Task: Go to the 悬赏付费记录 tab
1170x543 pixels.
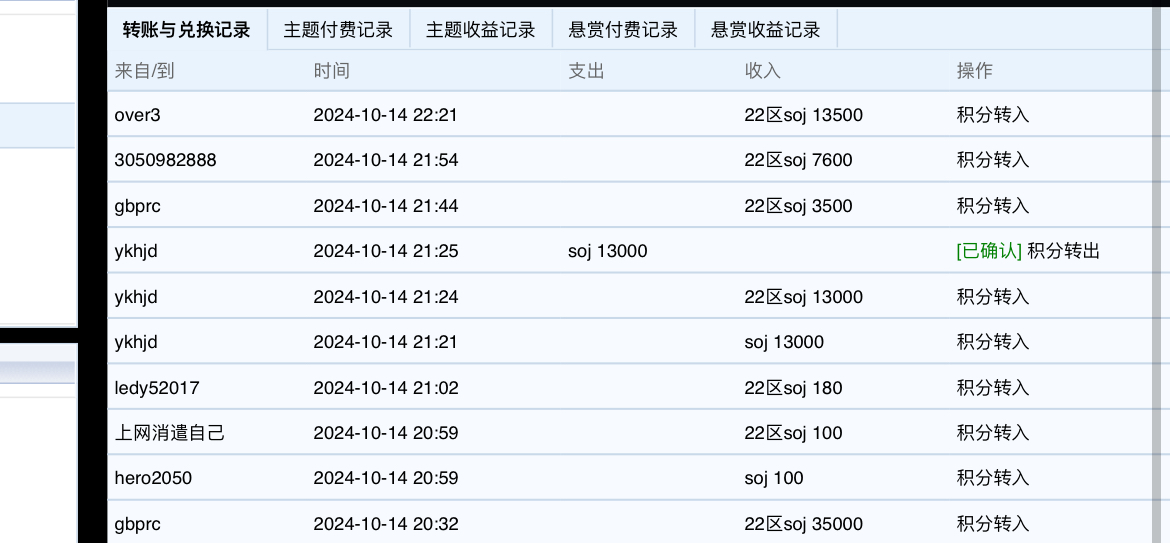Action: point(623,30)
